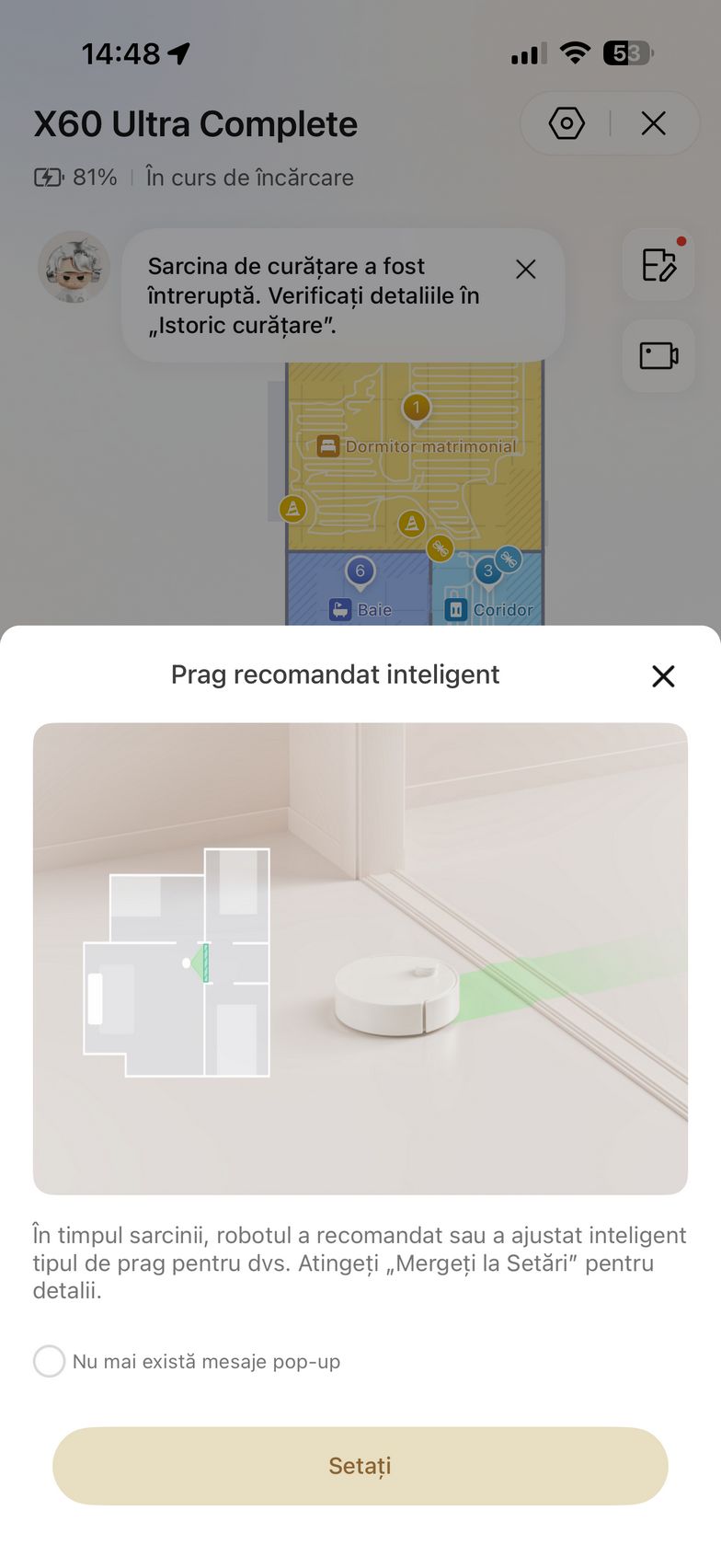
Task: Close the X60 Ultra Complete screen
Action: click(653, 123)
